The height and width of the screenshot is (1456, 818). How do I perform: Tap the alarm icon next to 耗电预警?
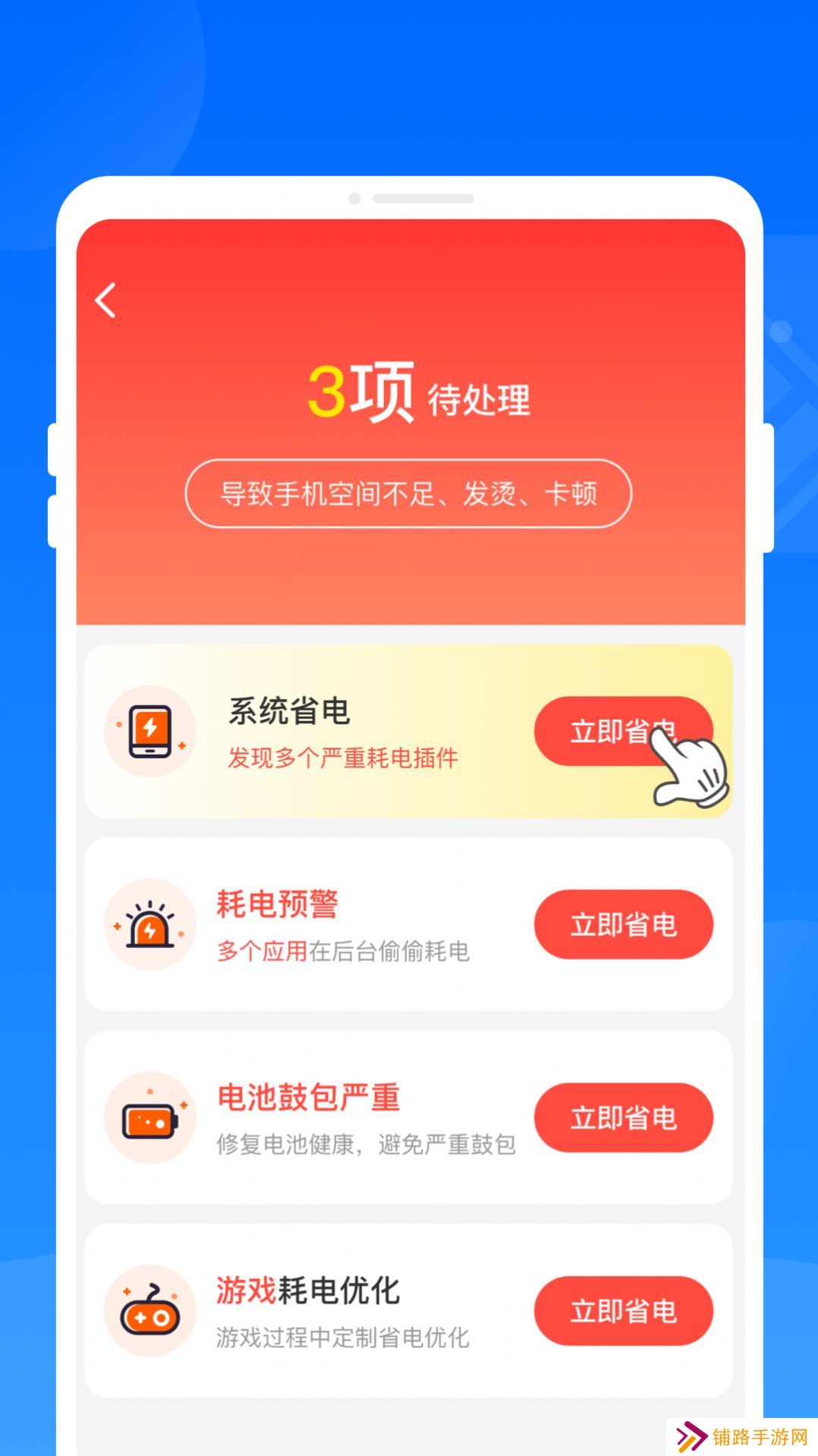coord(150,925)
